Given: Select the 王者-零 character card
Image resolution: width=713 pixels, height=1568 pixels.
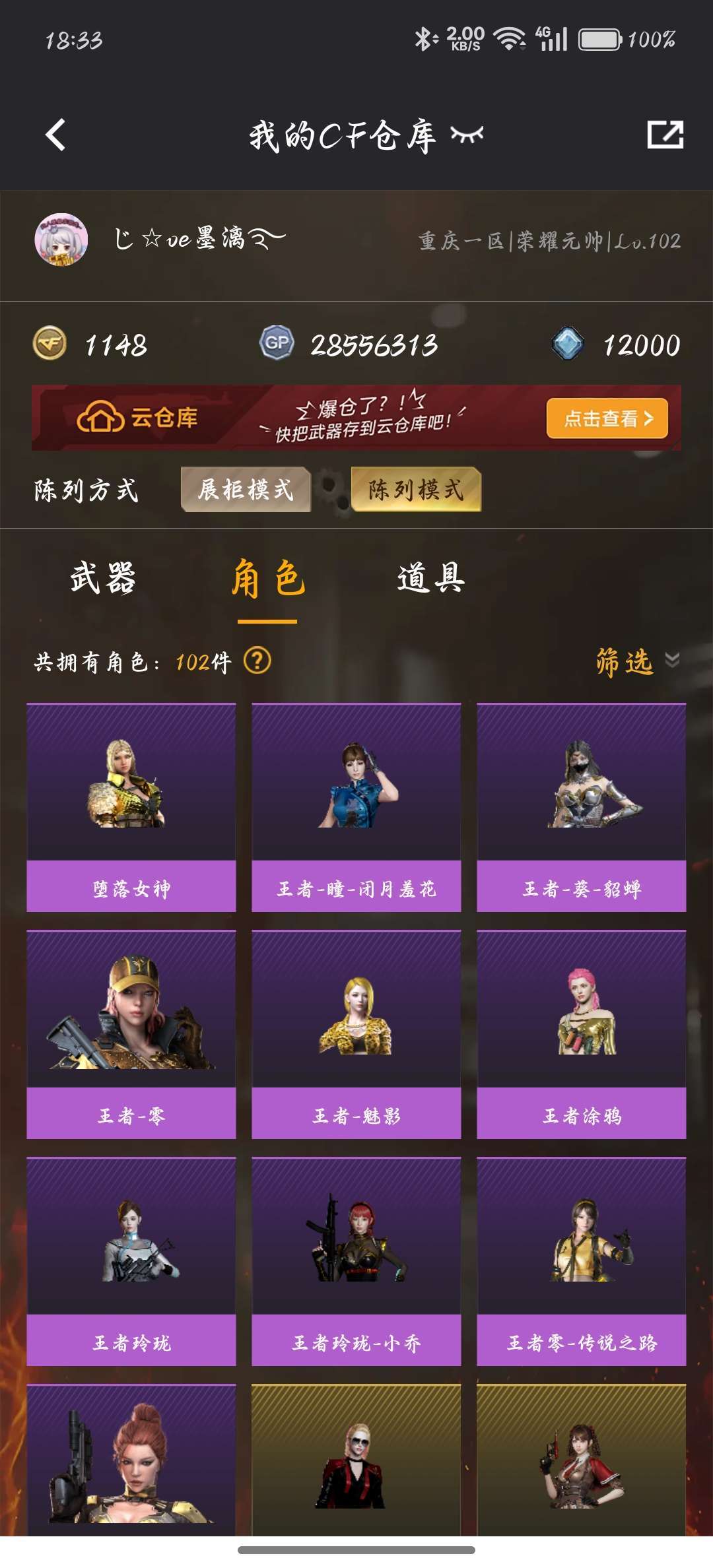Looking at the screenshot, I should click(131, 1034).
